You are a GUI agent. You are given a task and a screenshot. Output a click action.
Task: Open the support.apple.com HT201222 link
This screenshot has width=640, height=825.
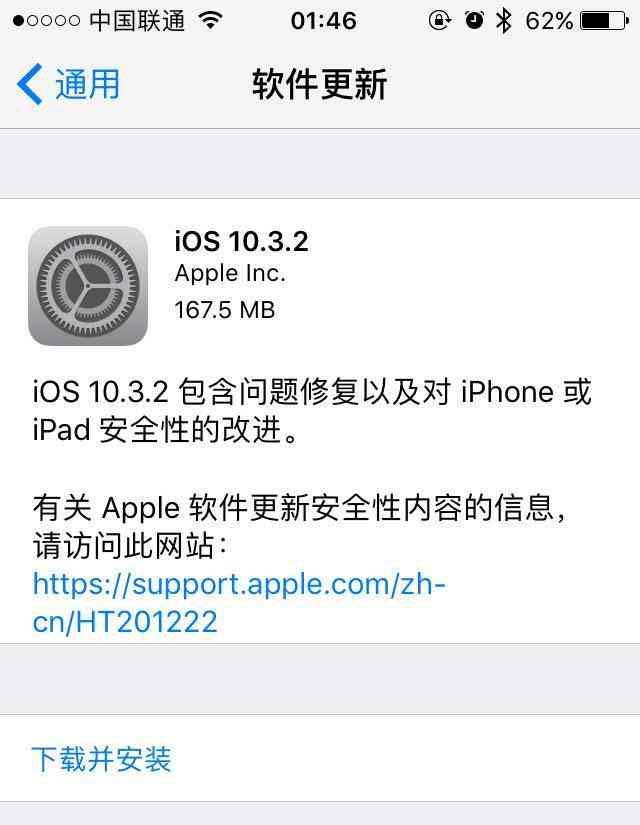238,585
